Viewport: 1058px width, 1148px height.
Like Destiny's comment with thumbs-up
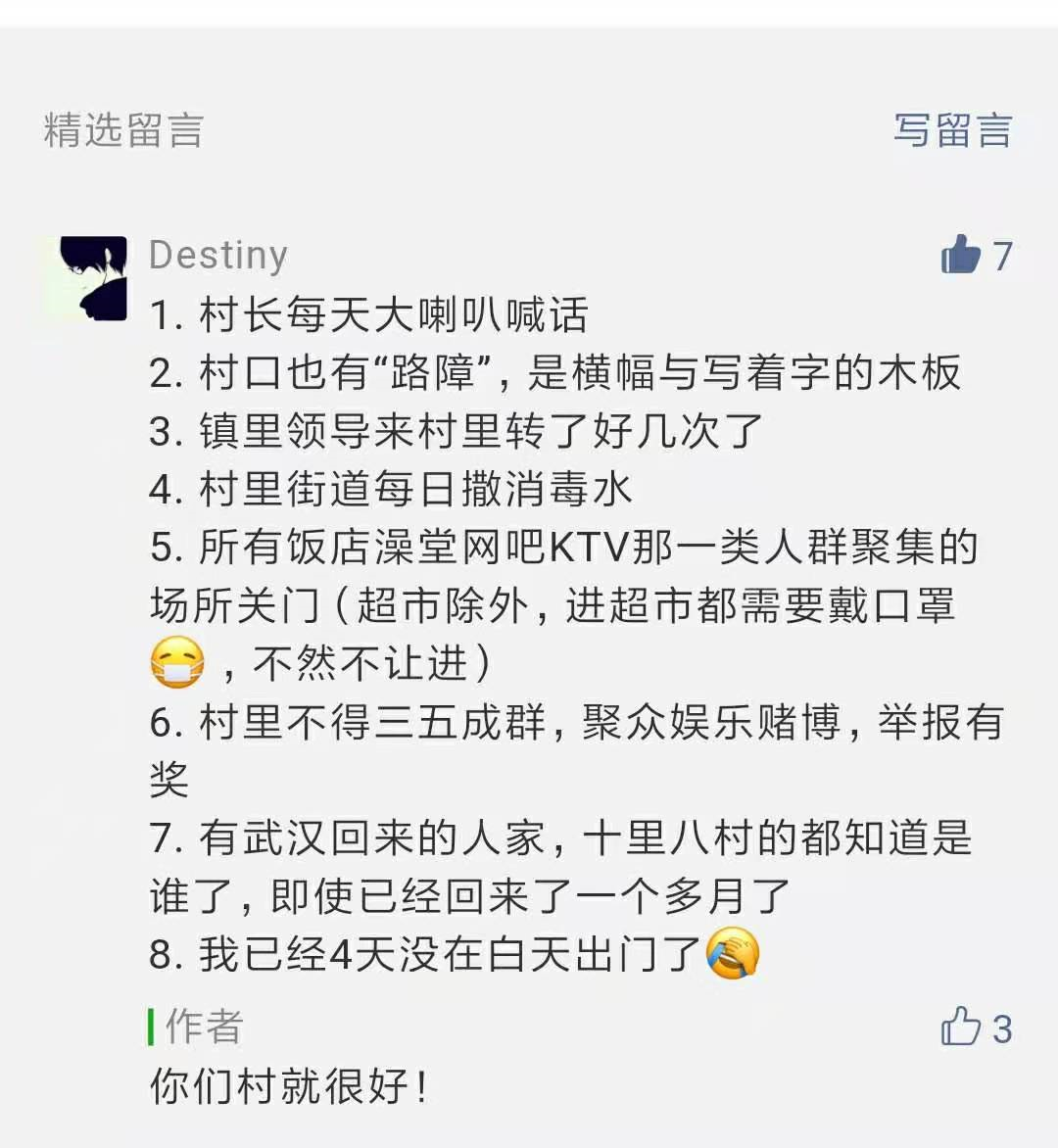(x=961, y=255)
